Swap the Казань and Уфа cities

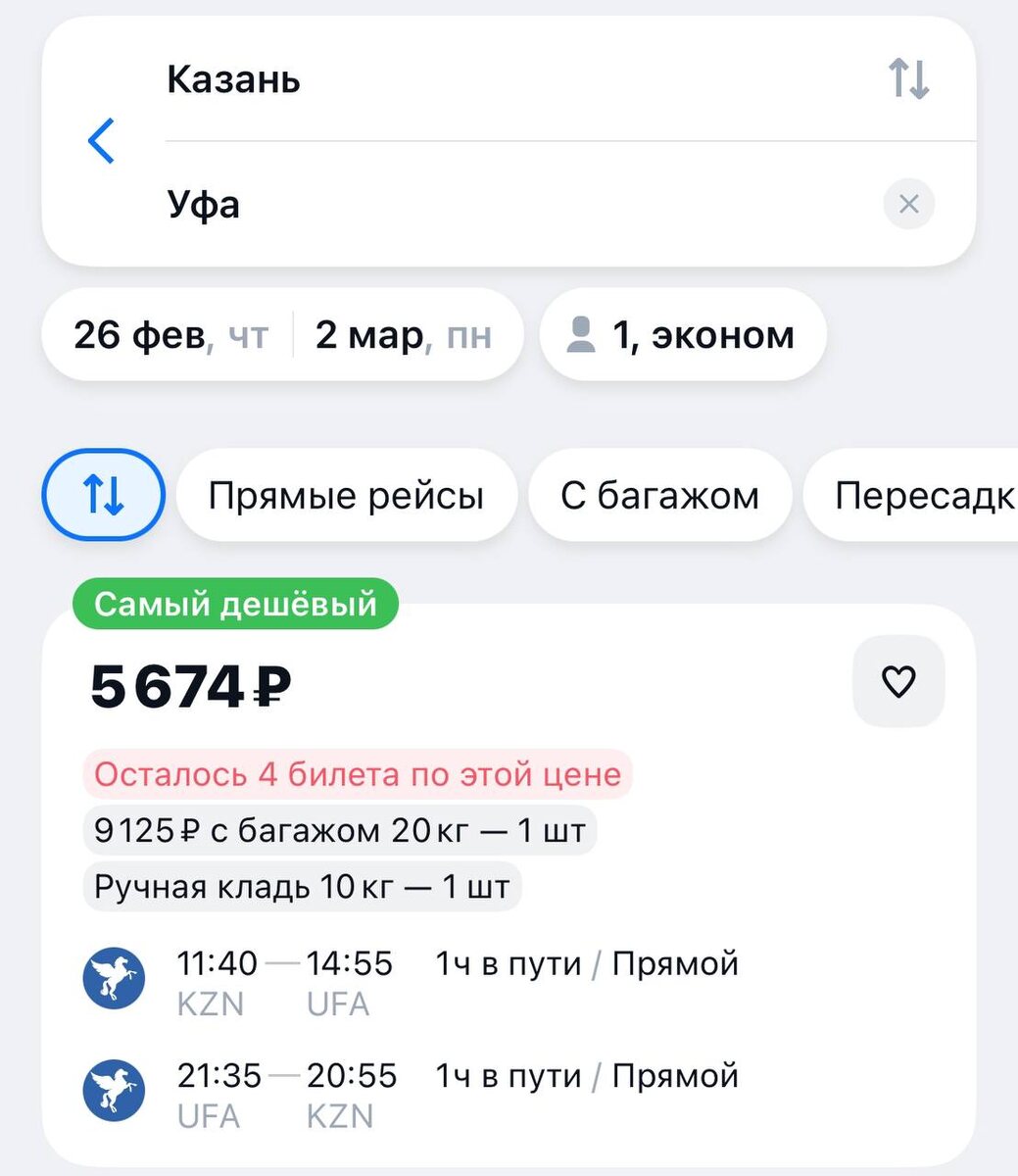point(908,78)
